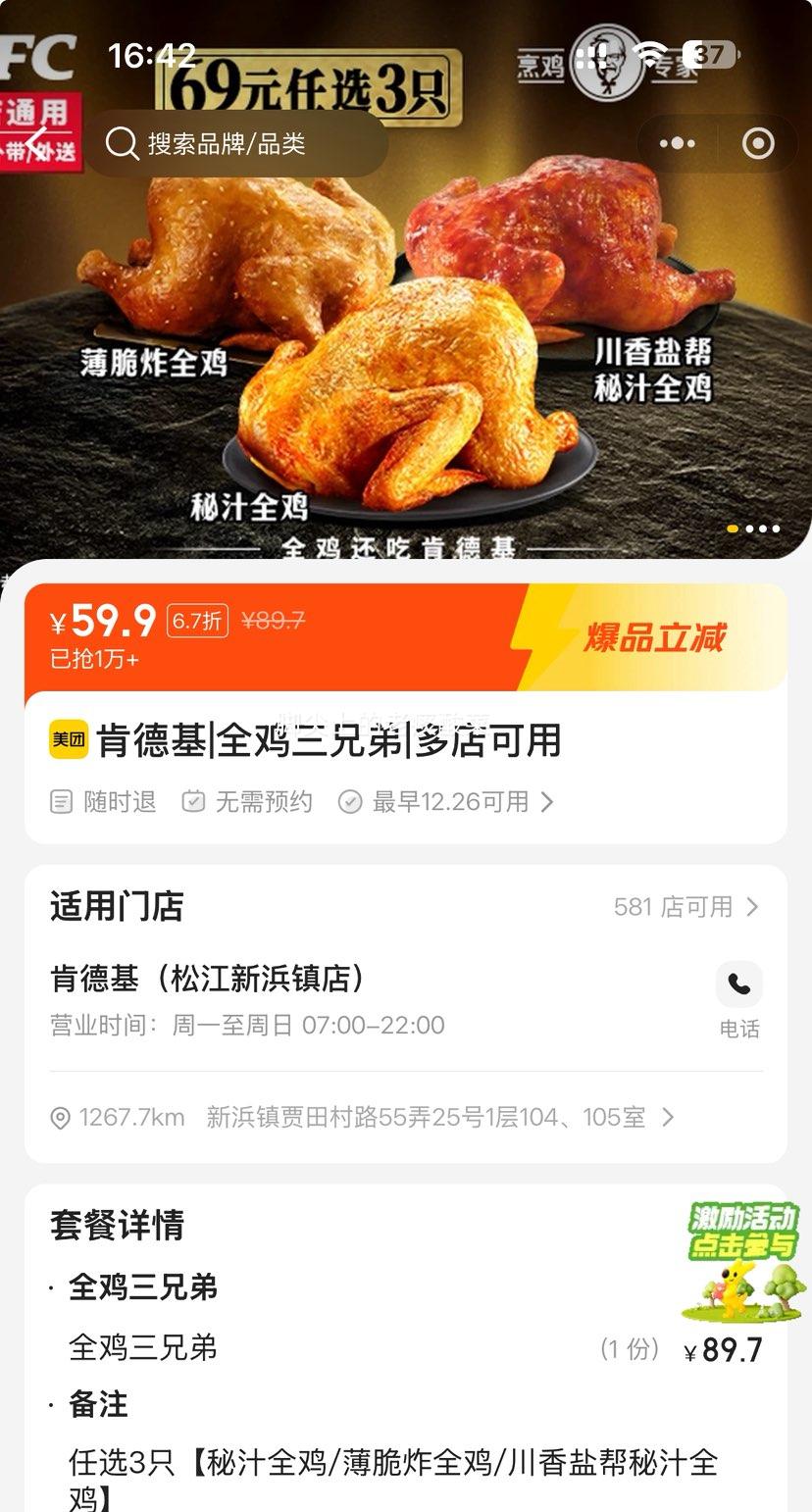The height and width of the screenshot is (1512, 812).
Task: Open the 肯德基（松江新浜镇店） store name link
Action: click(x=208, y=980)
